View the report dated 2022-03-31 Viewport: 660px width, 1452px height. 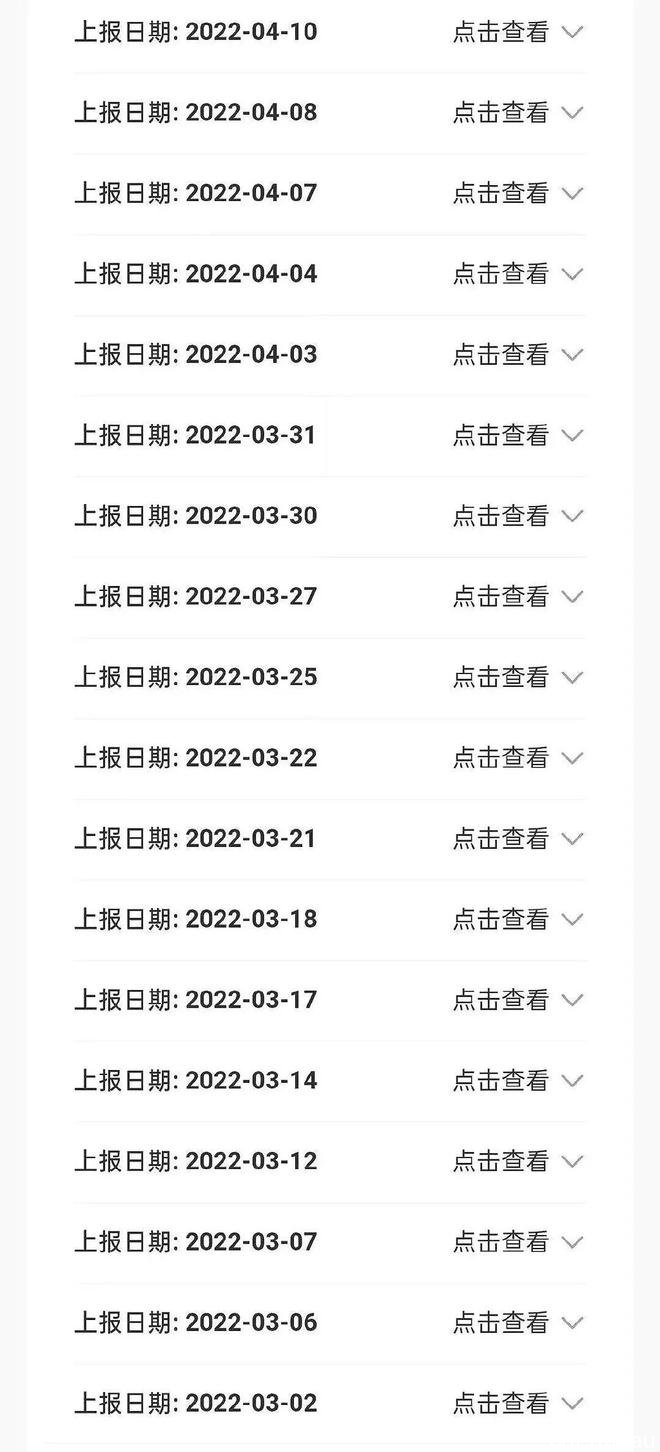coord(517,435)
